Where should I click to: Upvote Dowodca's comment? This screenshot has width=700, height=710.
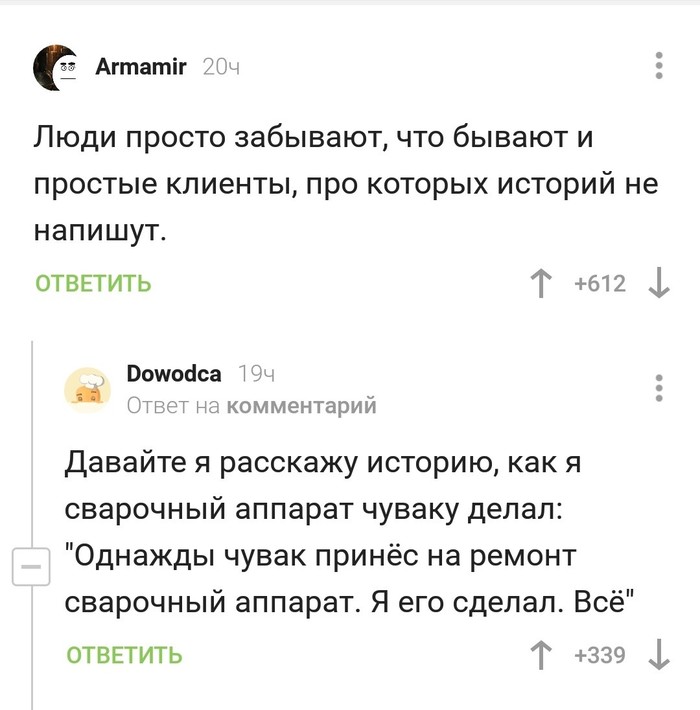point(541,655)
